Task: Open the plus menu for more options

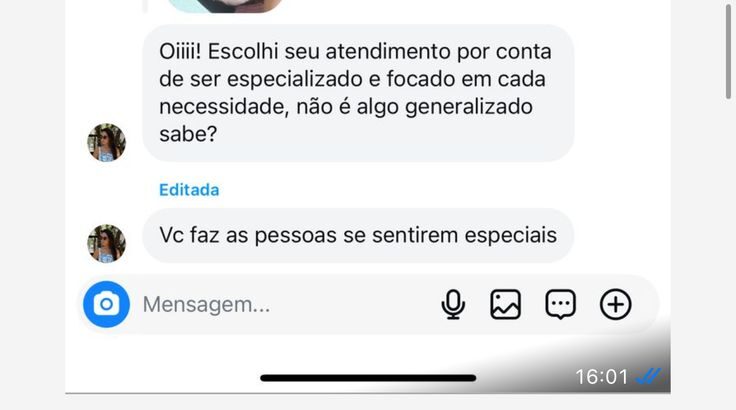Action: [x=615, y=304]
